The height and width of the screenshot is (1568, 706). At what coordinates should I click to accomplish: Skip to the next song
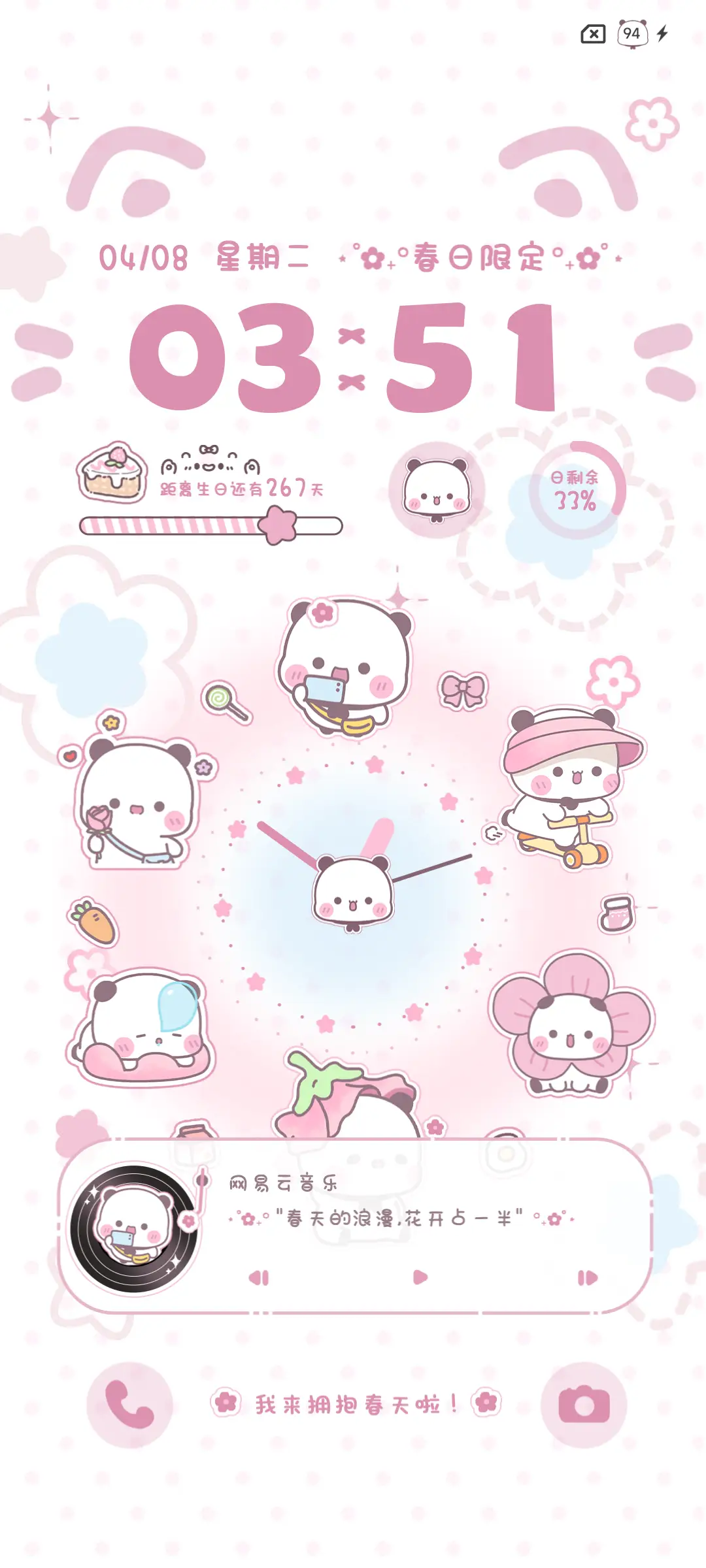(587, 1278)
